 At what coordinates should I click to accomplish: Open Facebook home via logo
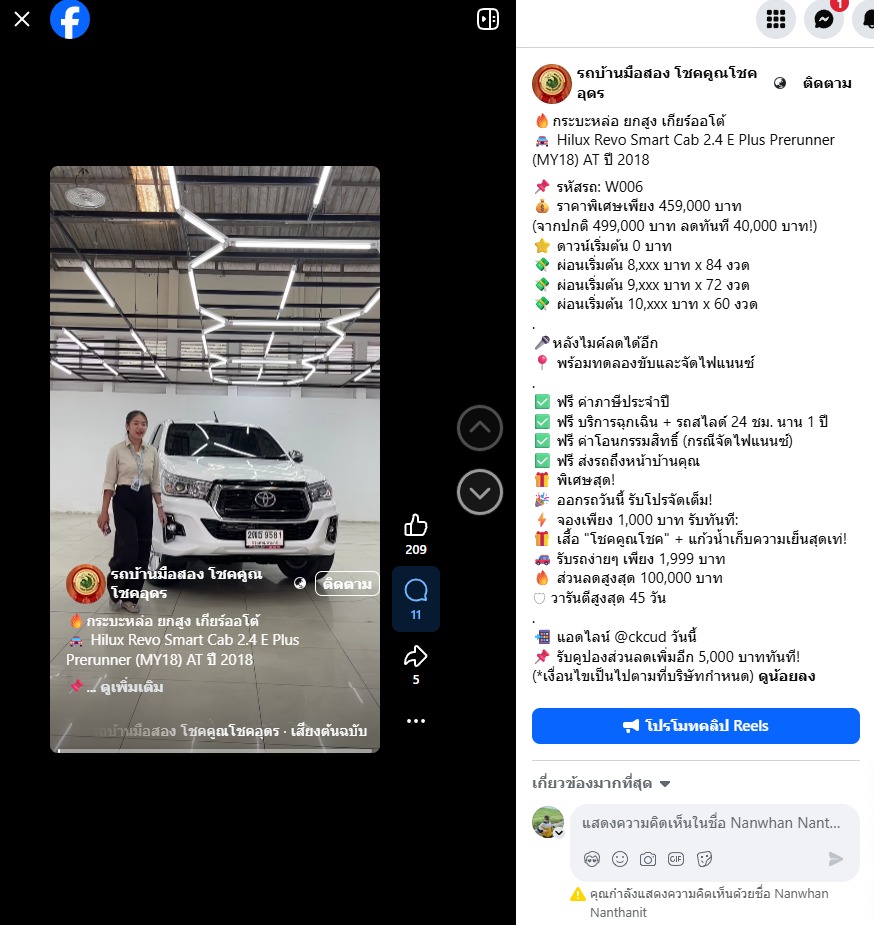[x=70, y=19]
